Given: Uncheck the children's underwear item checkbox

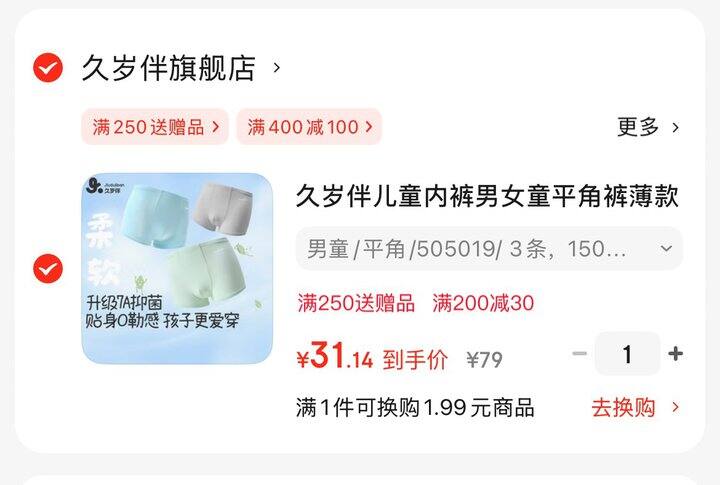Looking at the screenshot, I should pyautogui.click(x=48, y=268).
